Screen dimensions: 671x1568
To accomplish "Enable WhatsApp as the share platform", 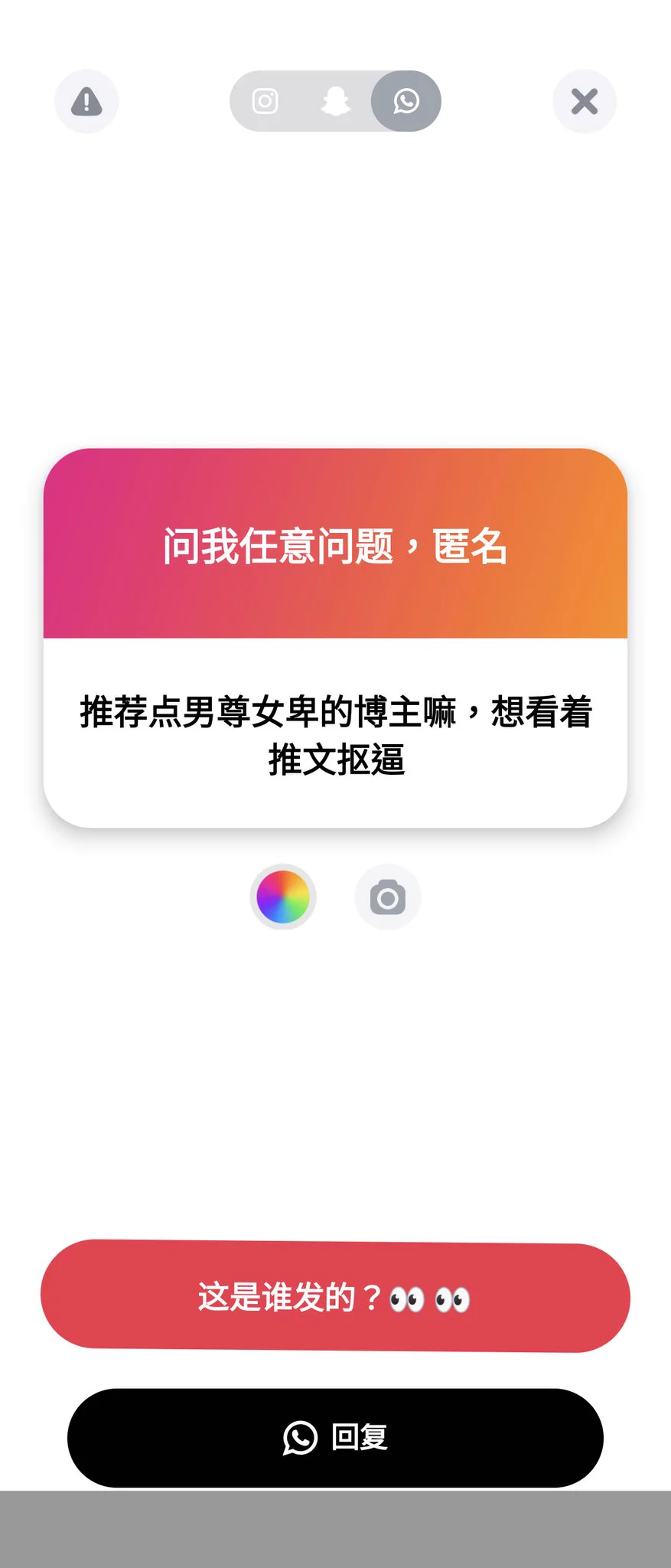I will [x=406, y=101].
